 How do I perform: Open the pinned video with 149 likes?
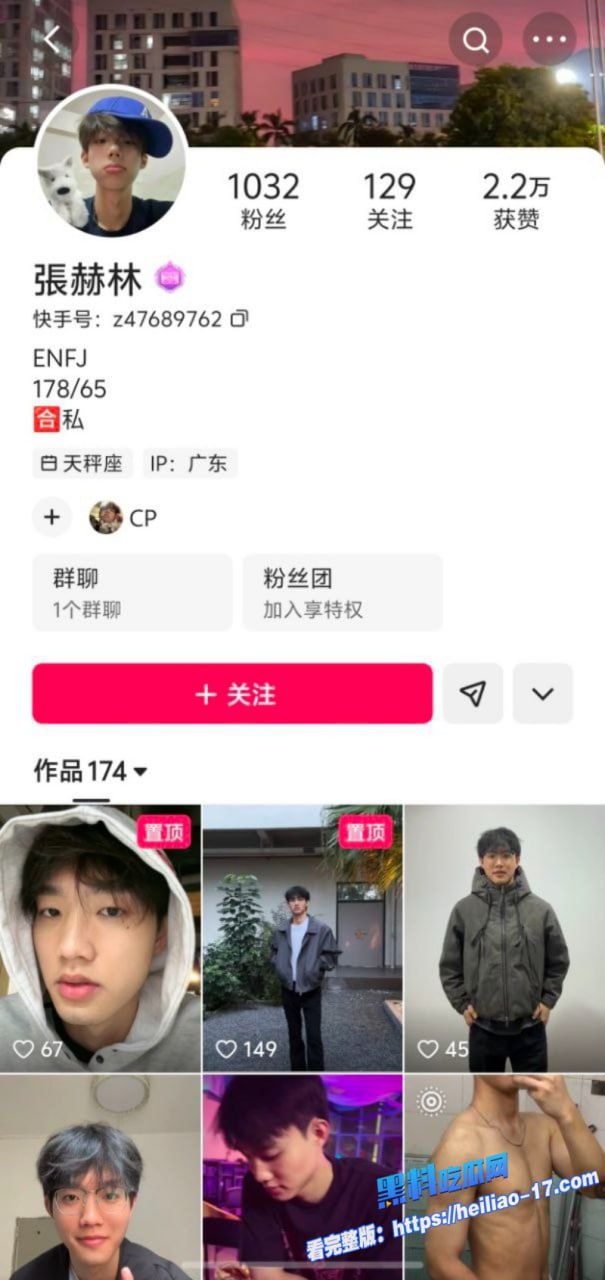(x=302, y=938)
